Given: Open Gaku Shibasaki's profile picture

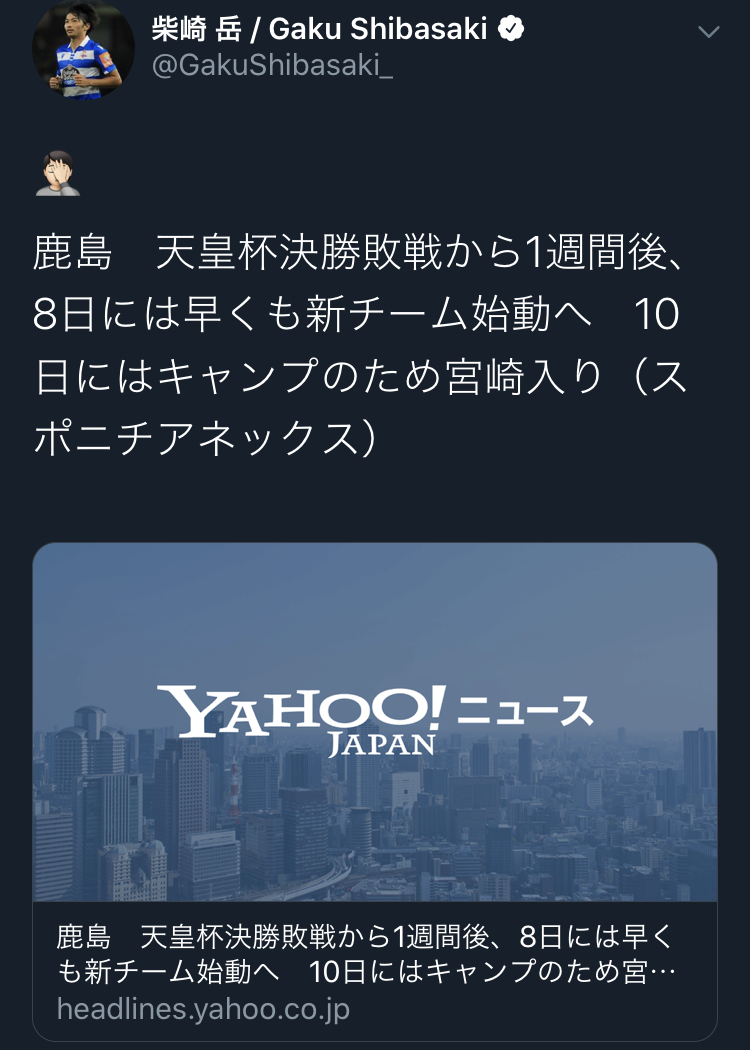Looking at the screenshot, I should [x=83, y=50].
